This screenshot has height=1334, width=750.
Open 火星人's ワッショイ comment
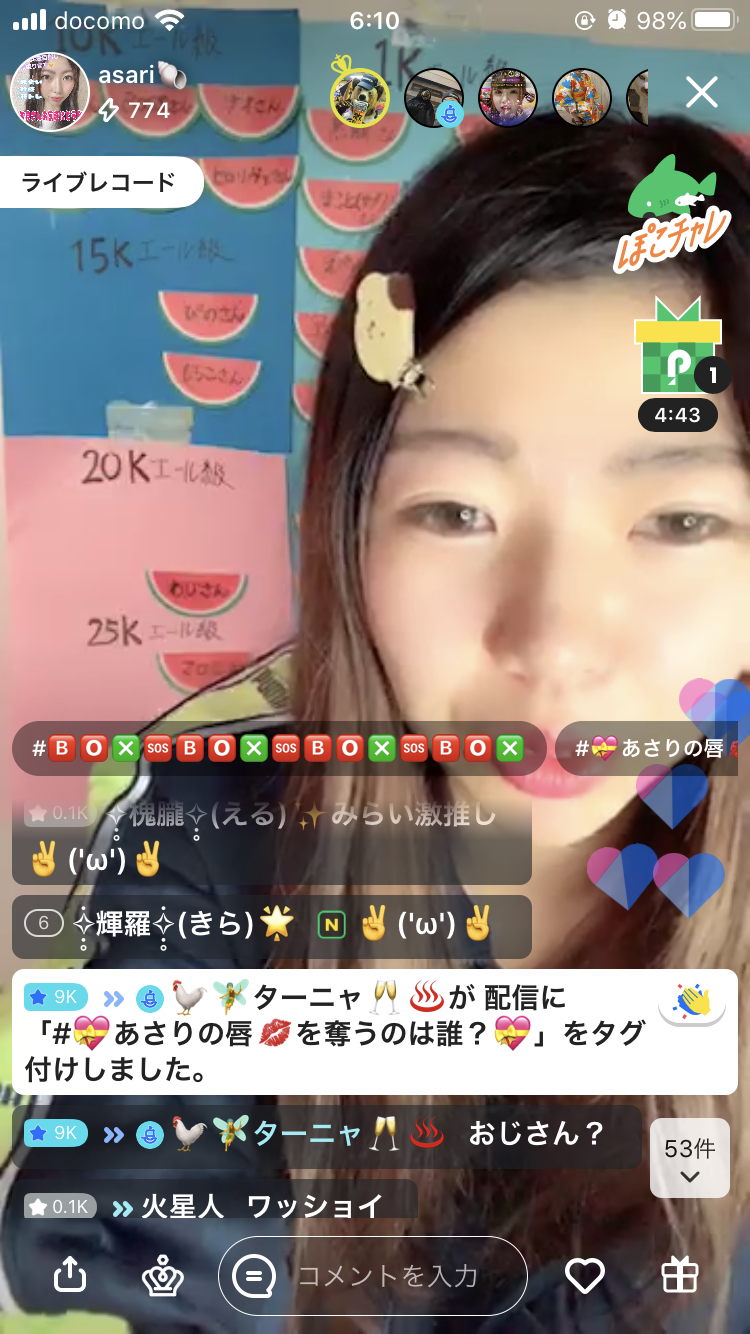[x=215, y=1203]
